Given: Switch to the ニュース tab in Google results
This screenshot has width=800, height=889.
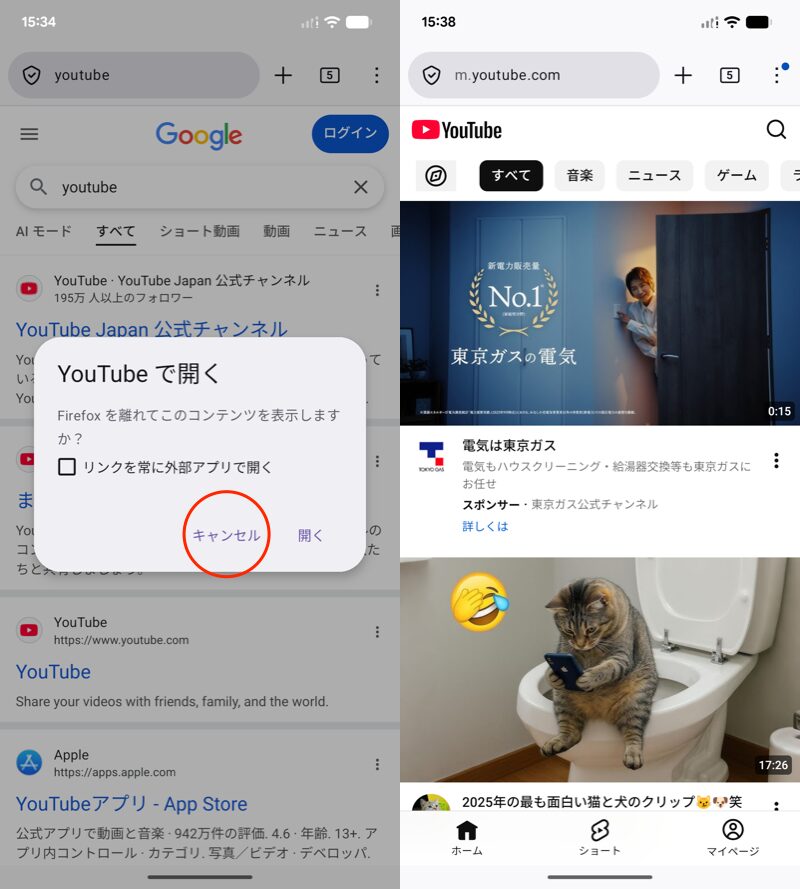Looking at the screenshot, I should click(339, 231).
